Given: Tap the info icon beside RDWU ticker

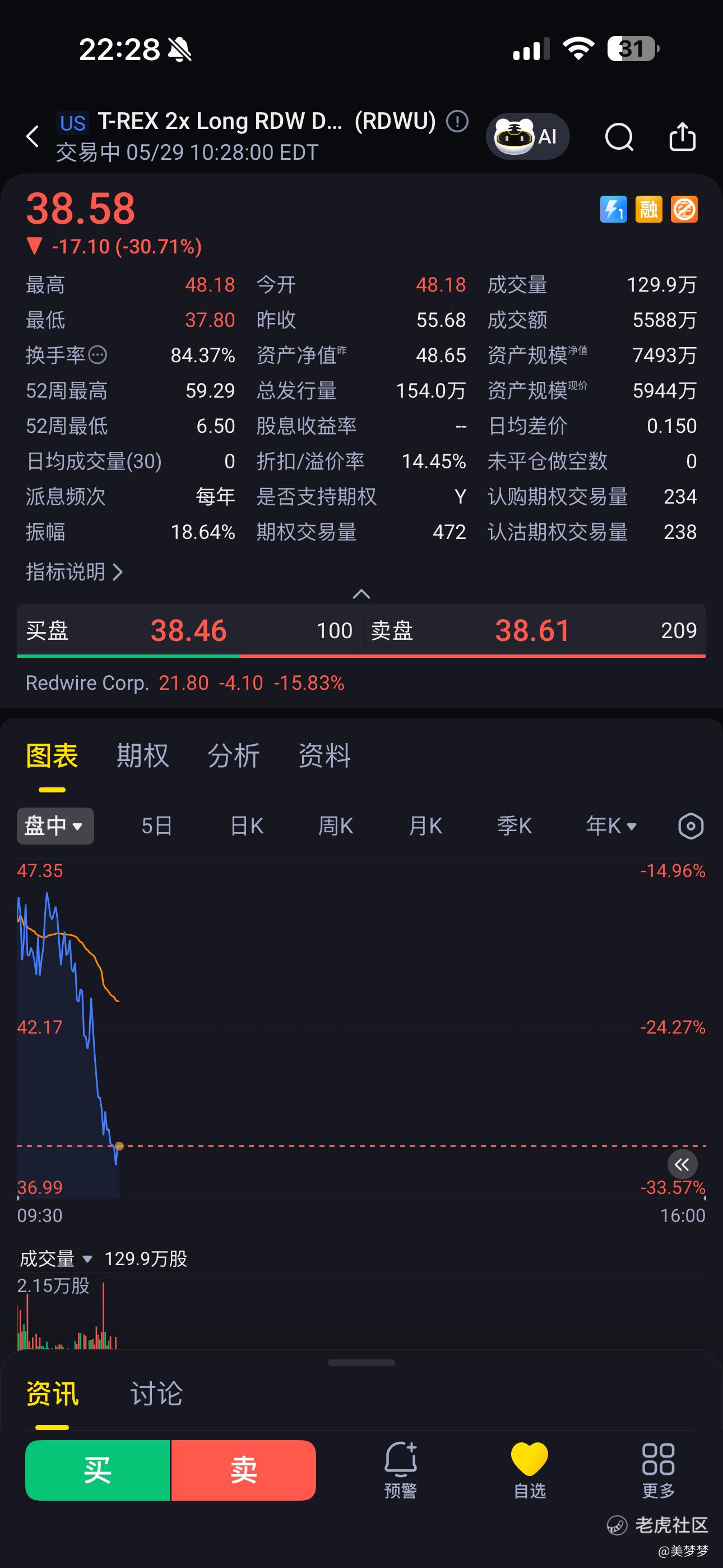Looking at the screenshot, I should pyautogui.click(x=457, y=121).
